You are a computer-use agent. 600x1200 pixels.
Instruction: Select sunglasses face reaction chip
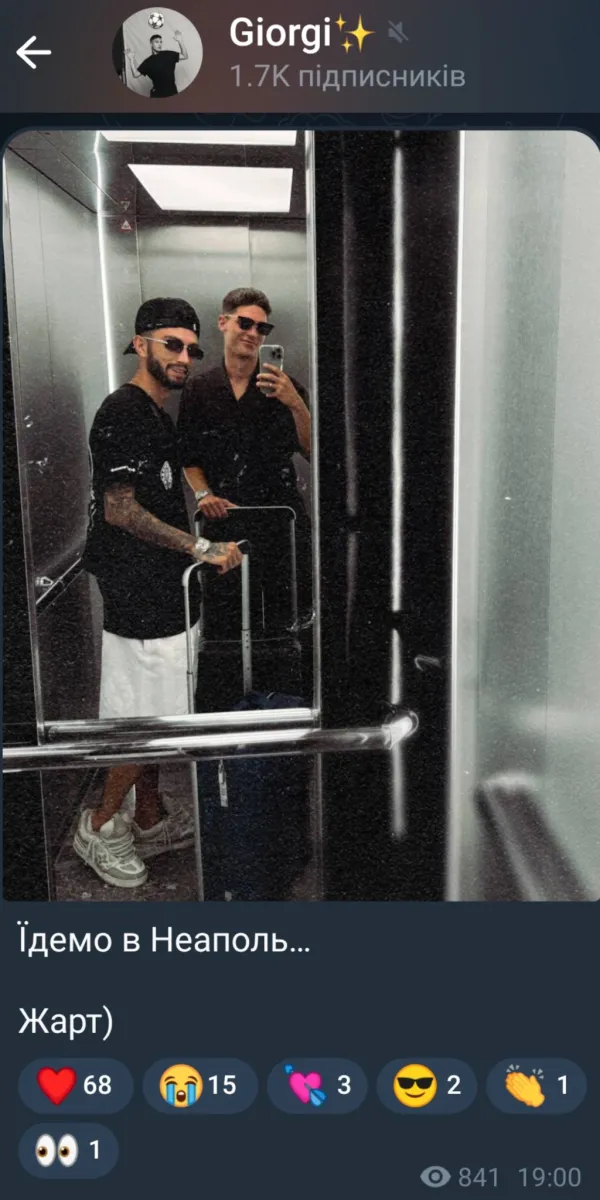[426, 1085]
